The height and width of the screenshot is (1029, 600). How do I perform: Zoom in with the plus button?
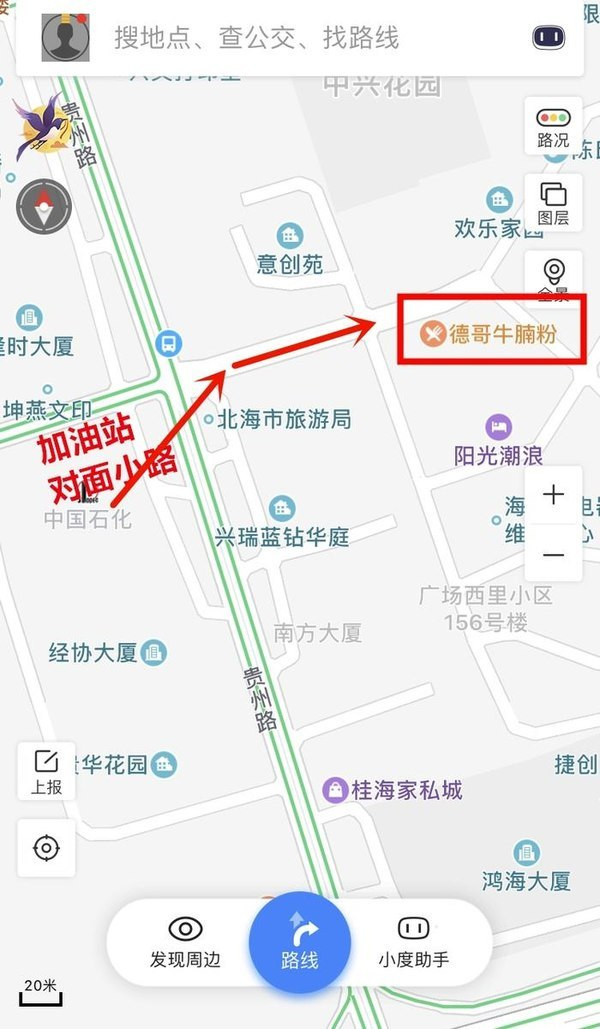(x=553, y=495)
